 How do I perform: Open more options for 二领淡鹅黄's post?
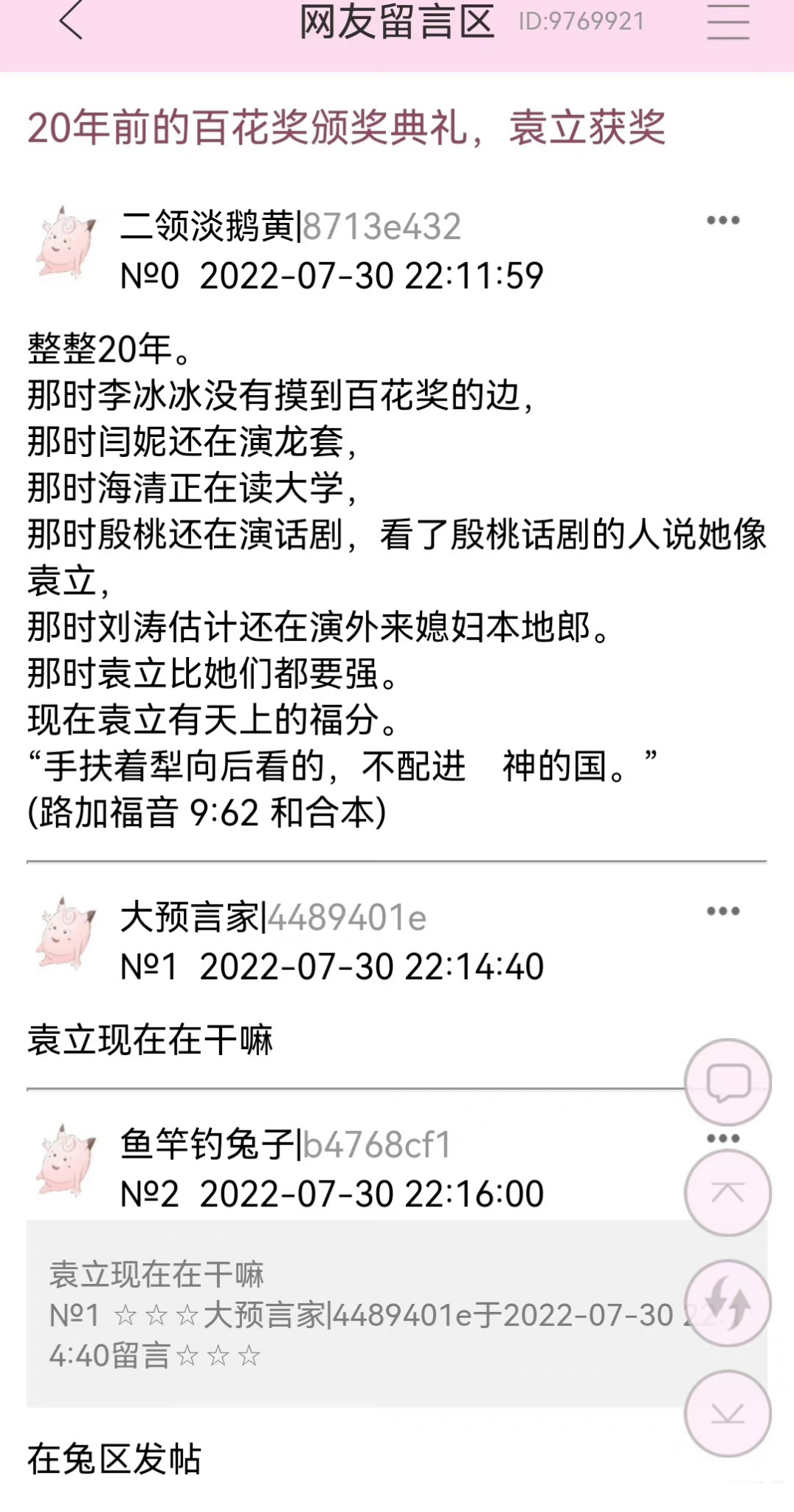(x=722, y=220)
